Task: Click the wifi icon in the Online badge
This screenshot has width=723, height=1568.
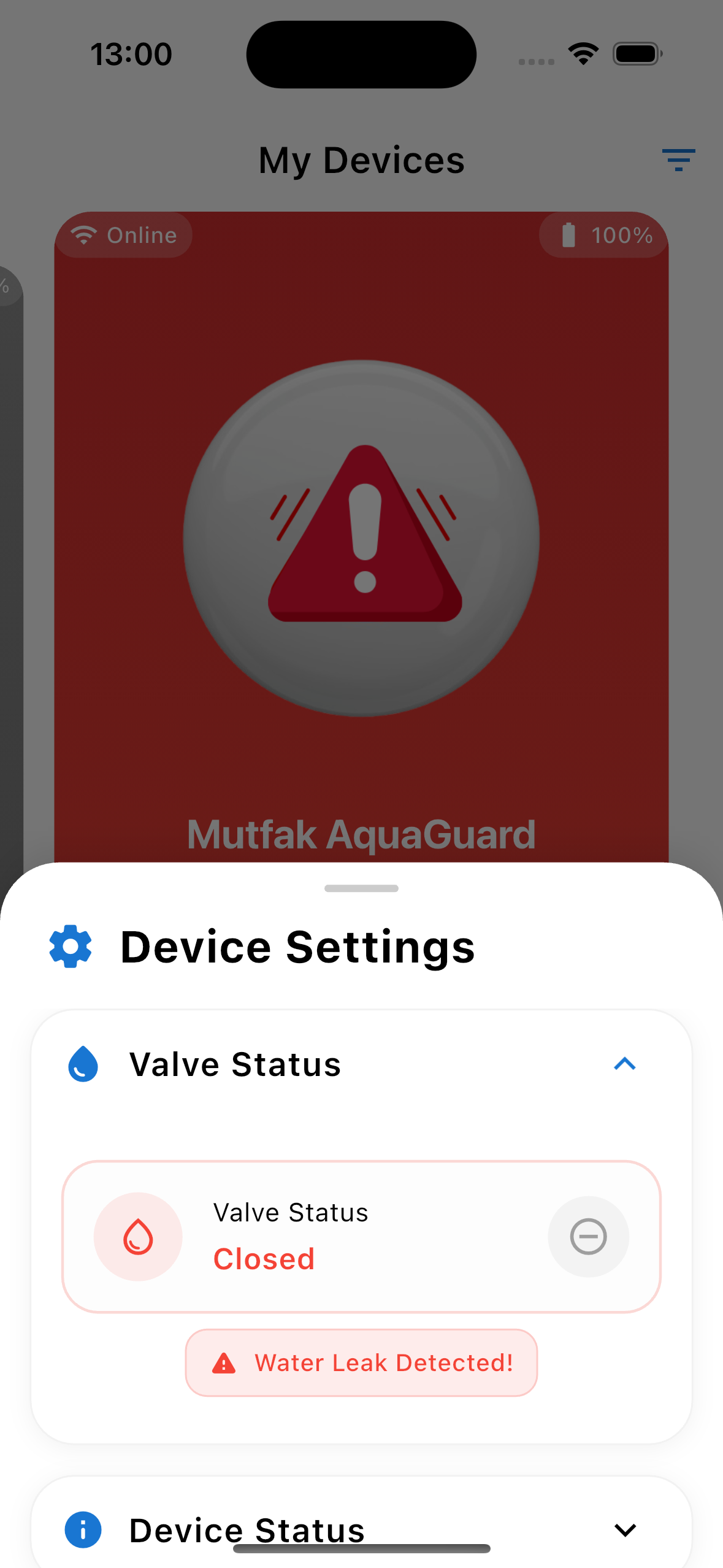Action: [85, 234]
